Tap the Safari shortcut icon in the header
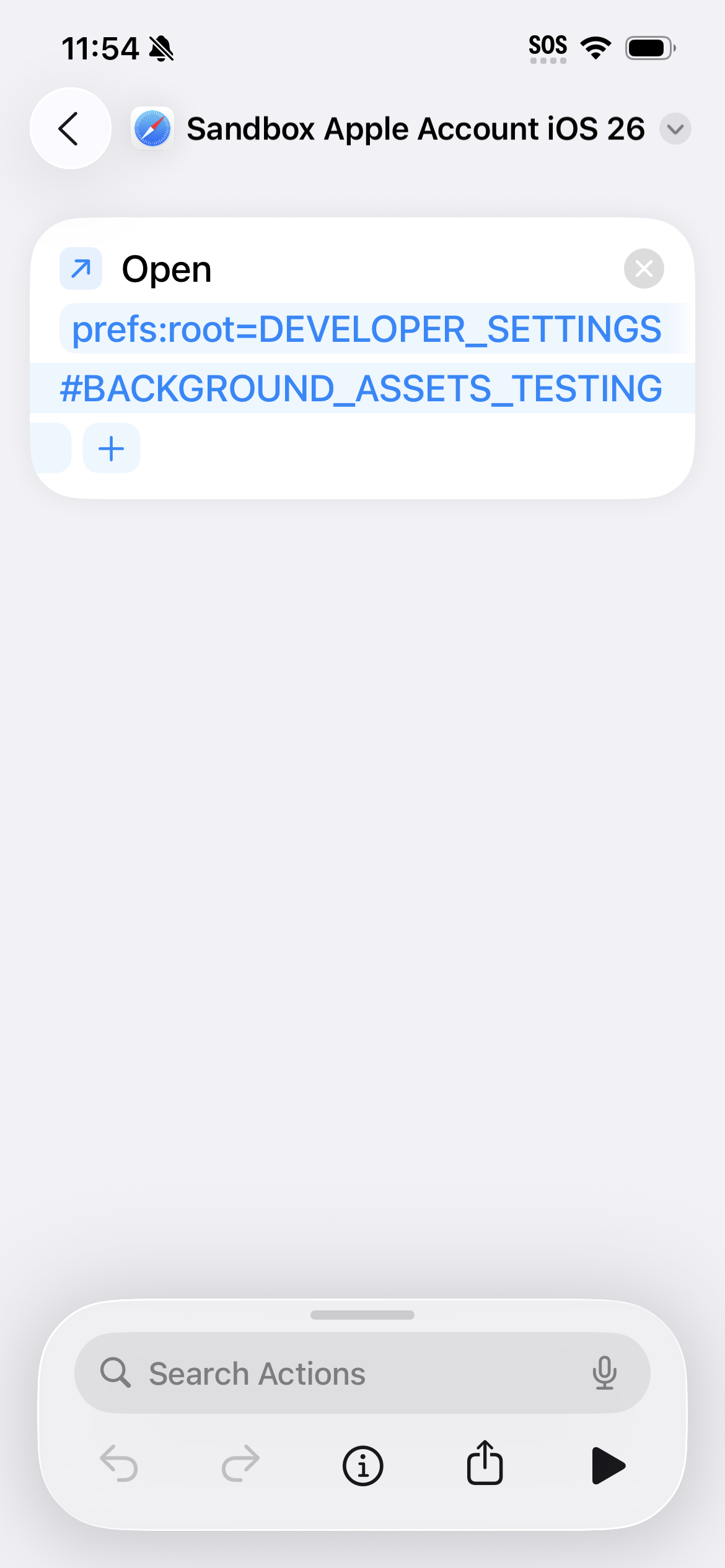Image resolution: width=725 pixels, height=1568 pixels. (152, 129)
